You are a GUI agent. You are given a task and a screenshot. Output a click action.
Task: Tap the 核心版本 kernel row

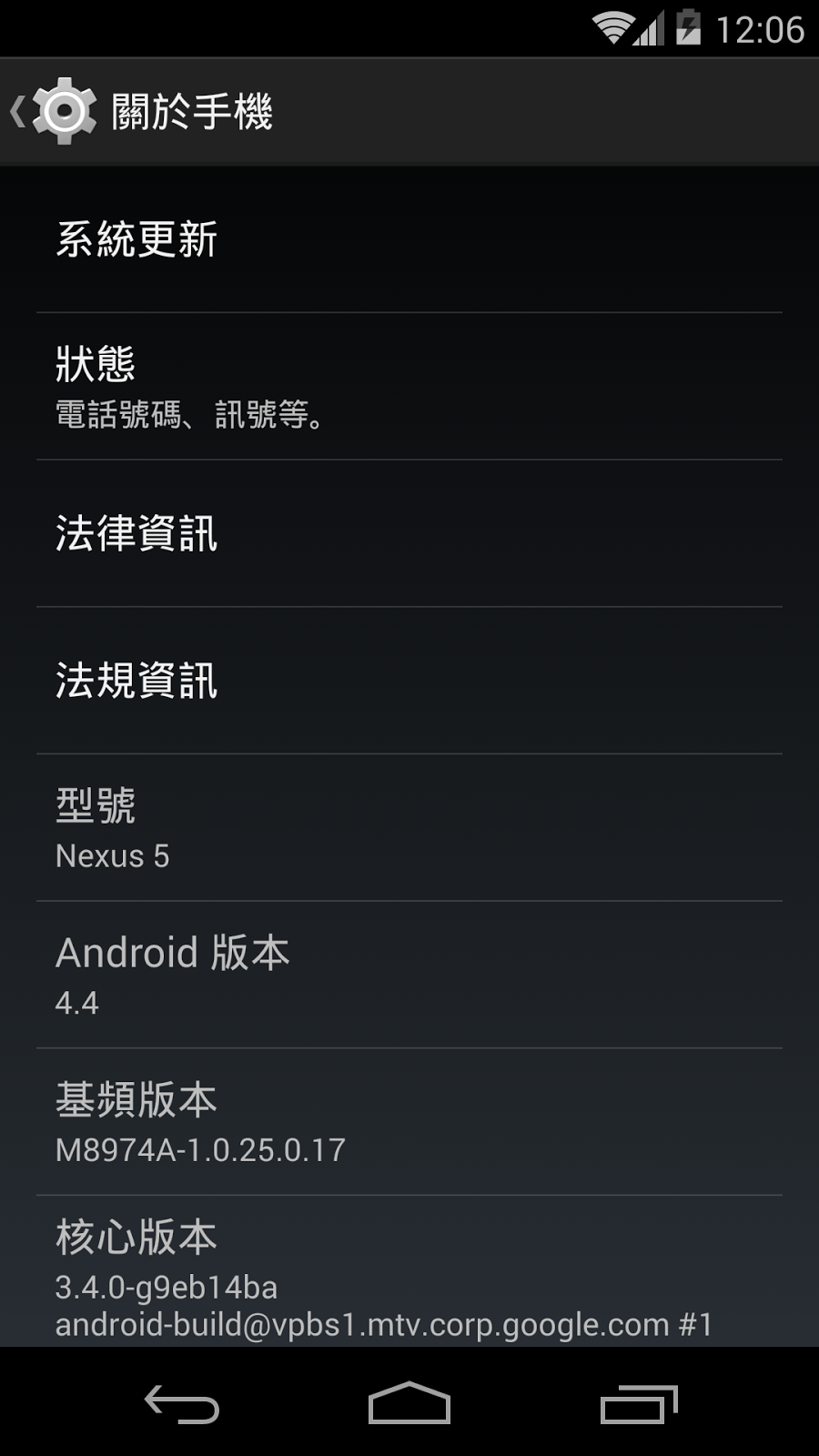tap(409, 1271)
